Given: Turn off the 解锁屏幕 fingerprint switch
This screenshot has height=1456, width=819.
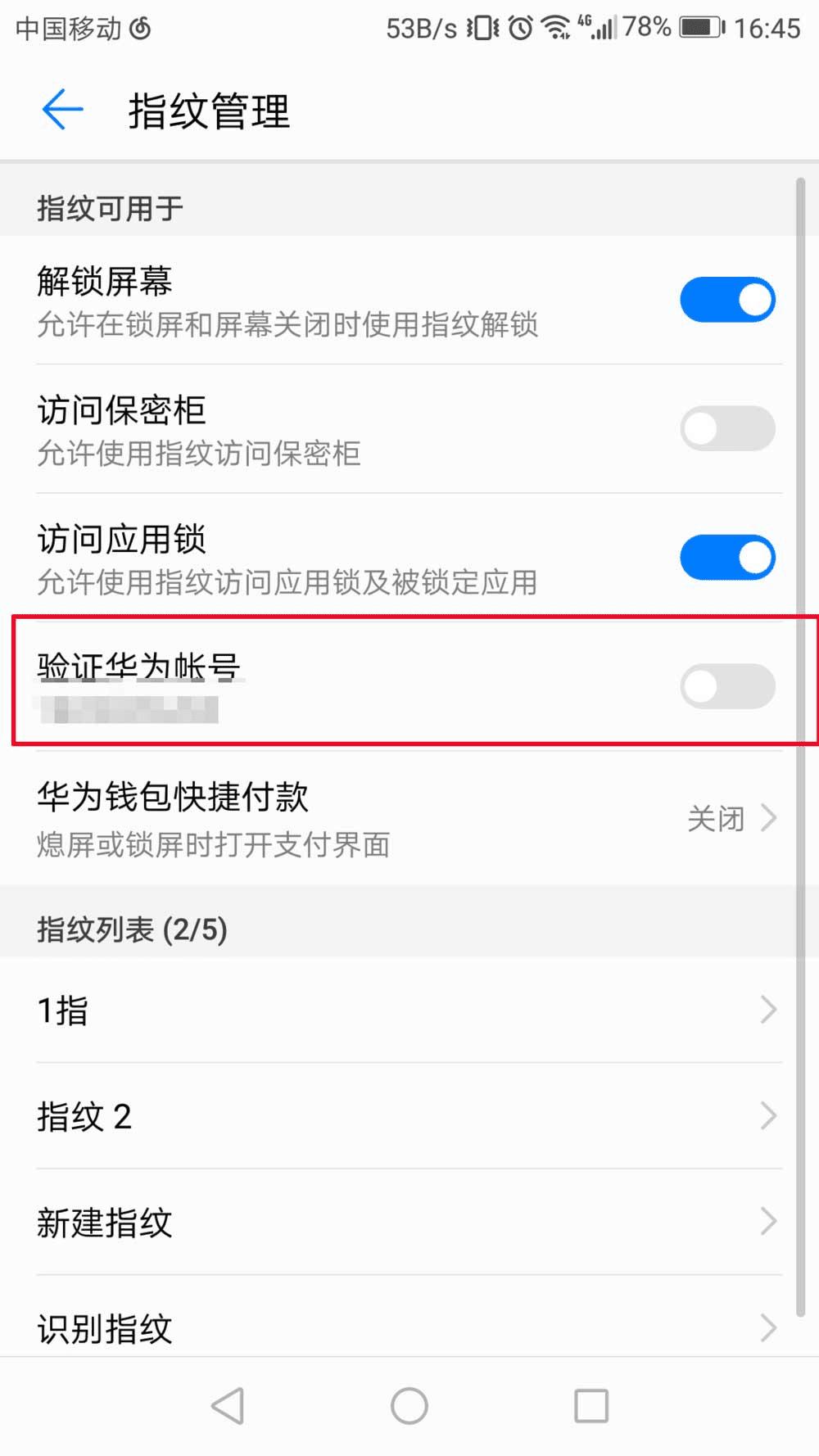Looking at the screenshot, I should [726, 300].
